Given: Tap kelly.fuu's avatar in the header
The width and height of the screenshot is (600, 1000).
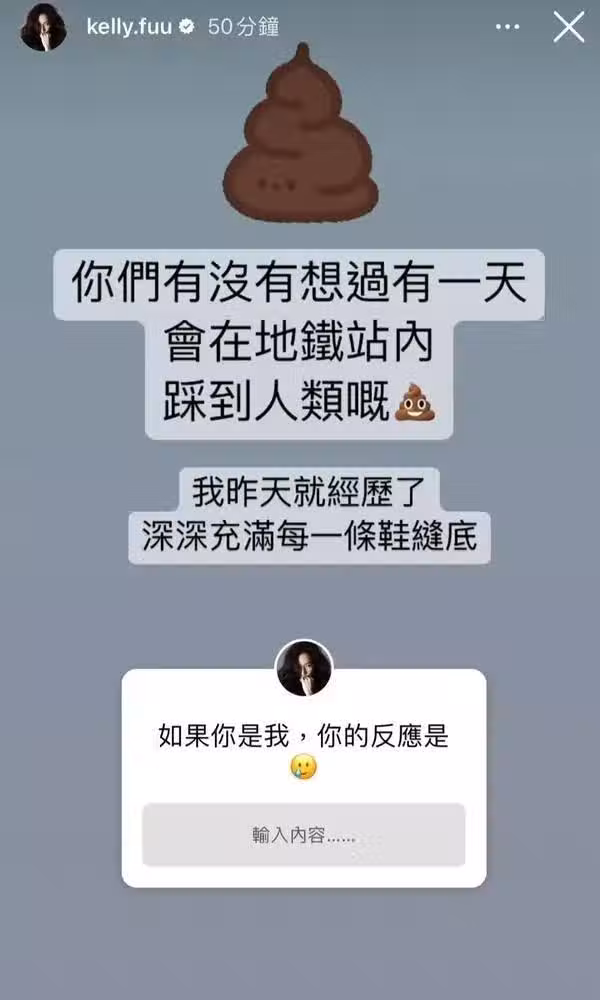Looking at the screenshot, I should click(x=43, y=27).
